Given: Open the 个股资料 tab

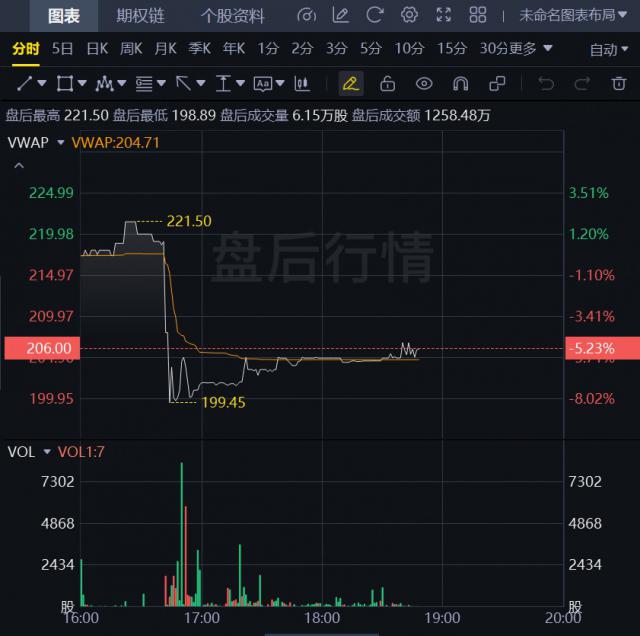Looking at the screenshot, I should pyautogui.click(x=232, y=15).
